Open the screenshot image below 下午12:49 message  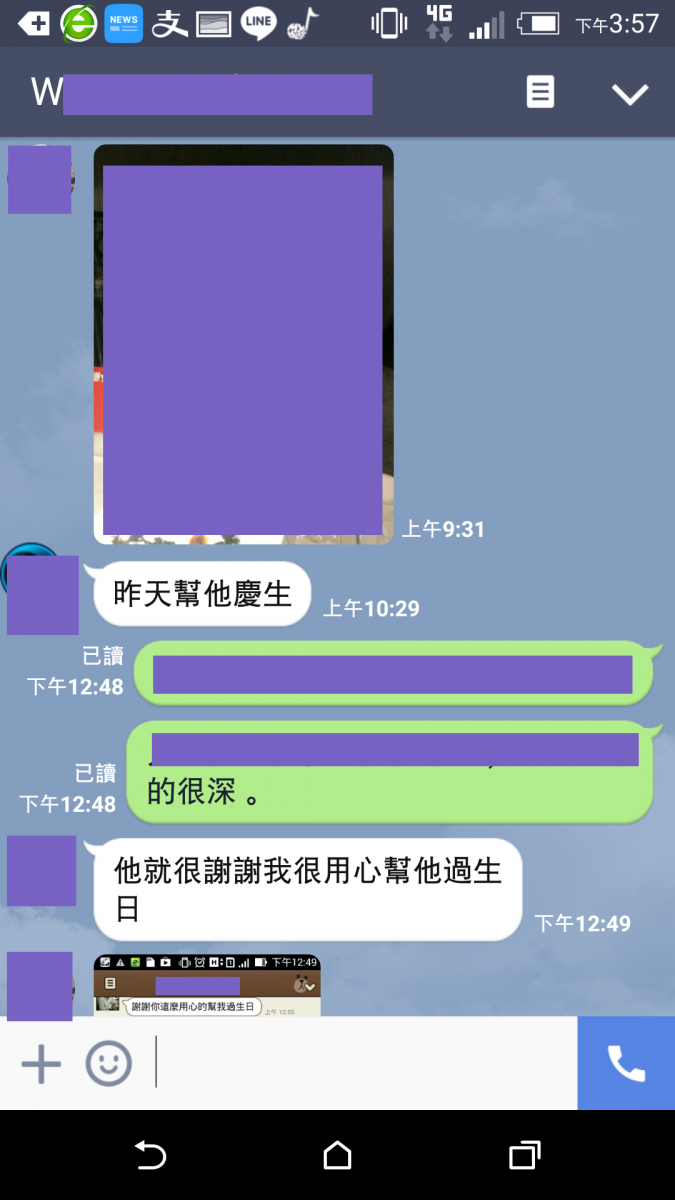point(207,985)
